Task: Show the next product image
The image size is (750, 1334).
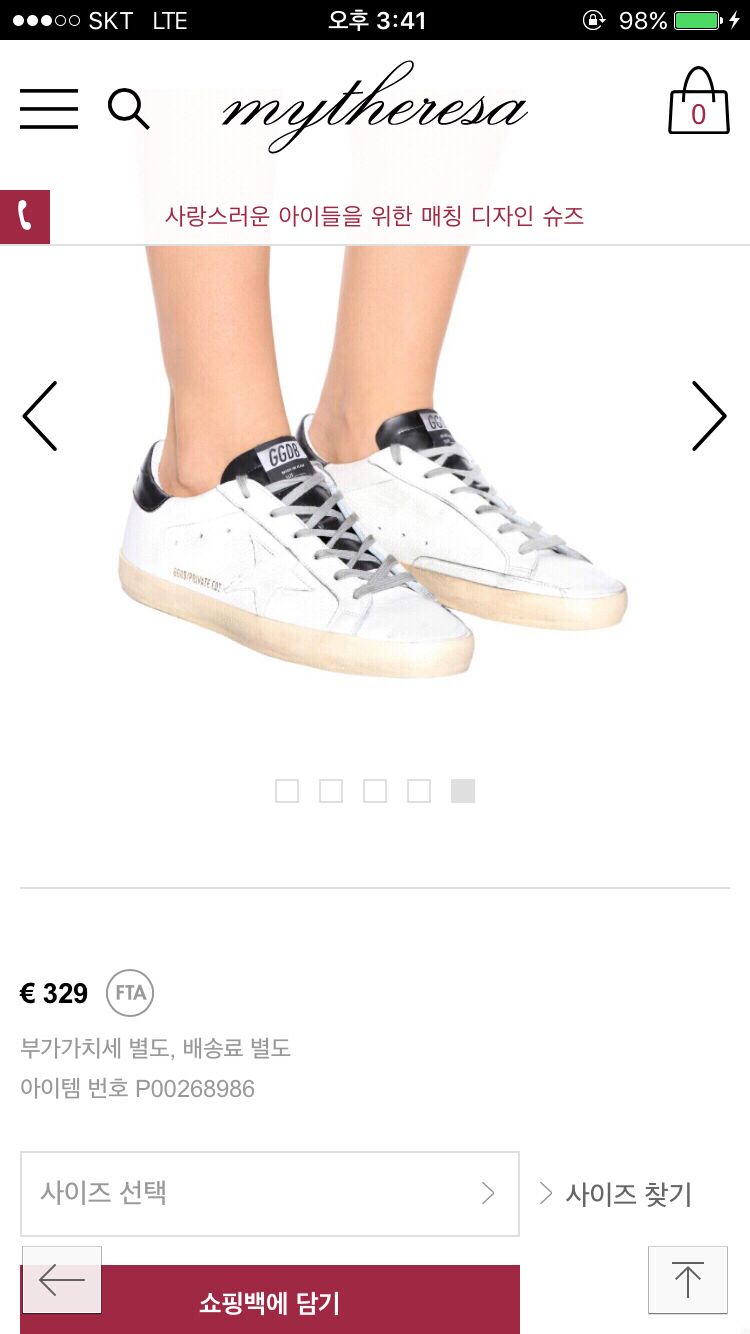Action: pyautogui.click(x=708, y=416)
